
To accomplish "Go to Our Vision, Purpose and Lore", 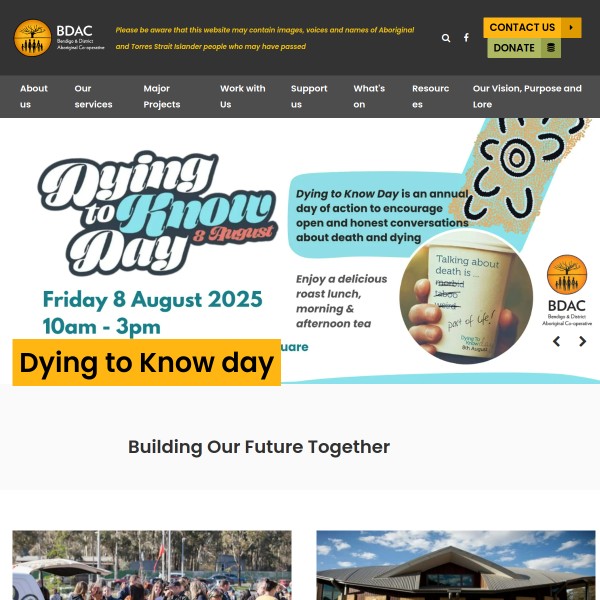I will tap(527, 96).
